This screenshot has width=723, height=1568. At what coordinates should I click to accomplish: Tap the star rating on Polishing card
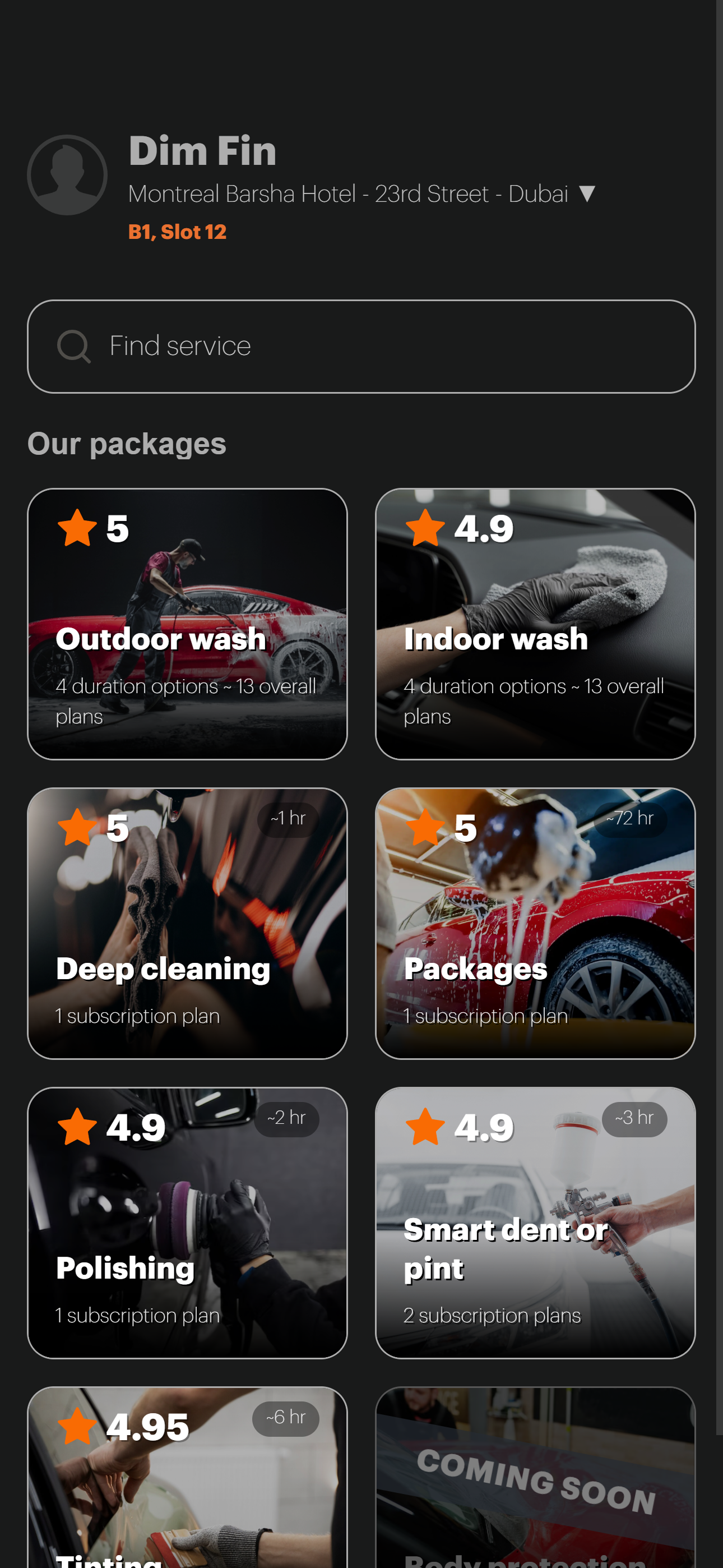coord(78,1128)
